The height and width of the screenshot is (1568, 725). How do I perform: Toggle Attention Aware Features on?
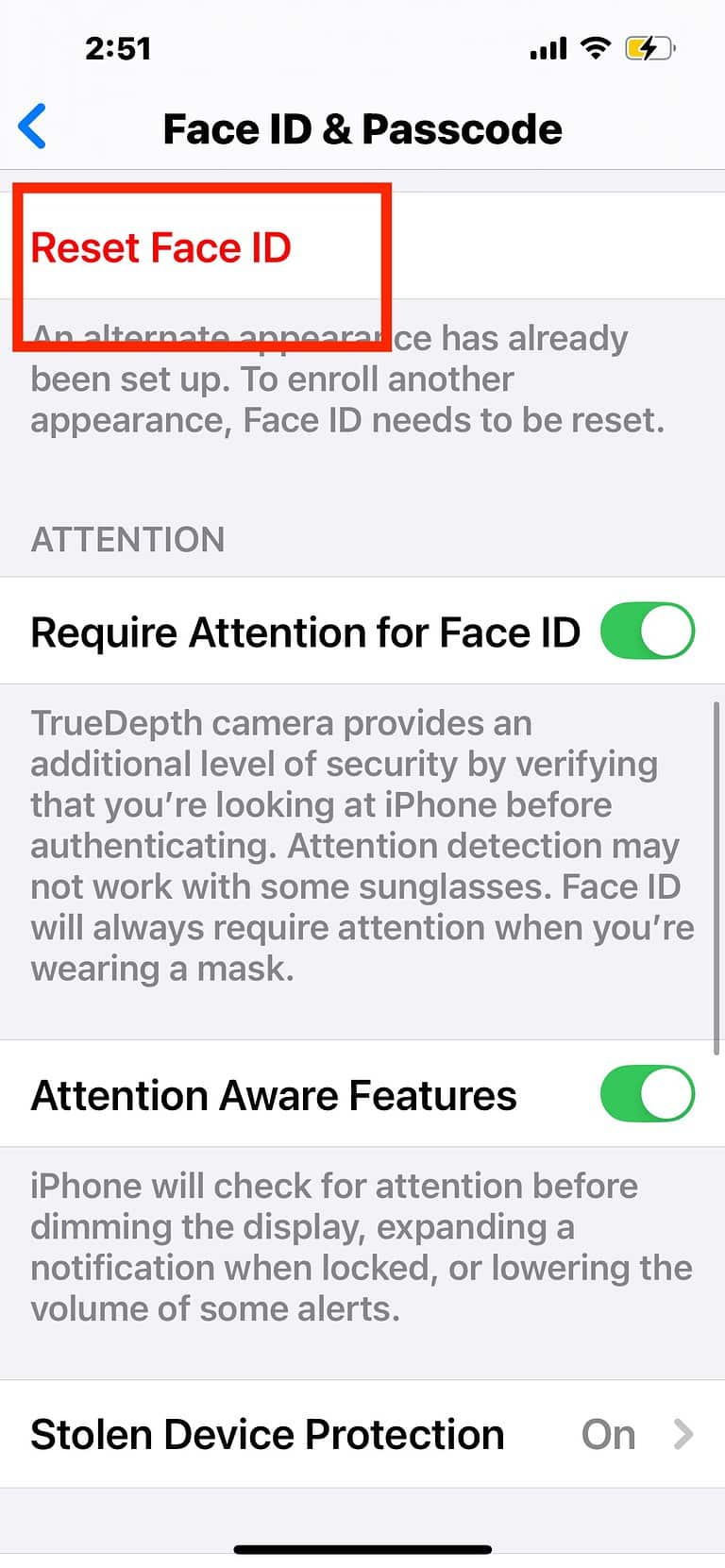tap(647, 1093)
